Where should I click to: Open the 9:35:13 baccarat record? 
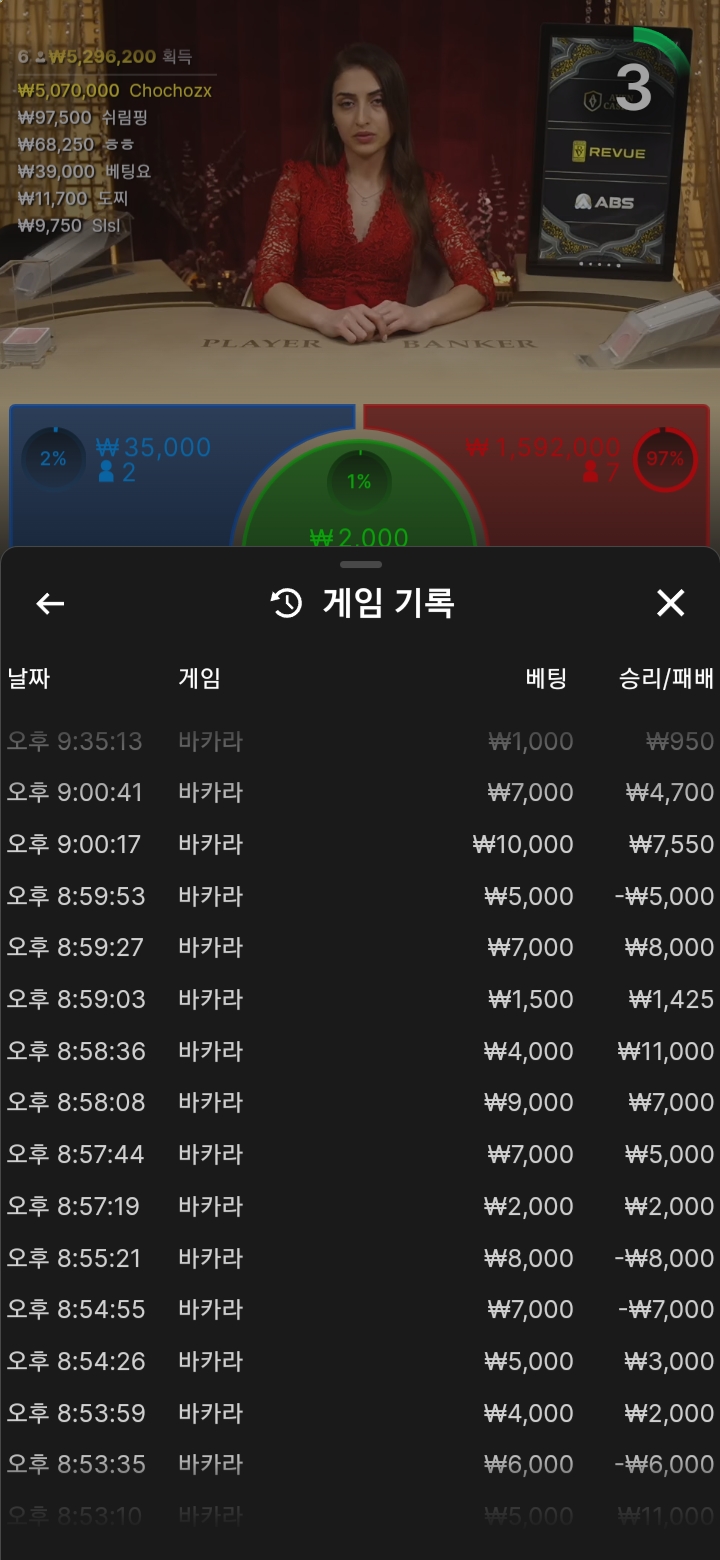(x=360, y=742)
